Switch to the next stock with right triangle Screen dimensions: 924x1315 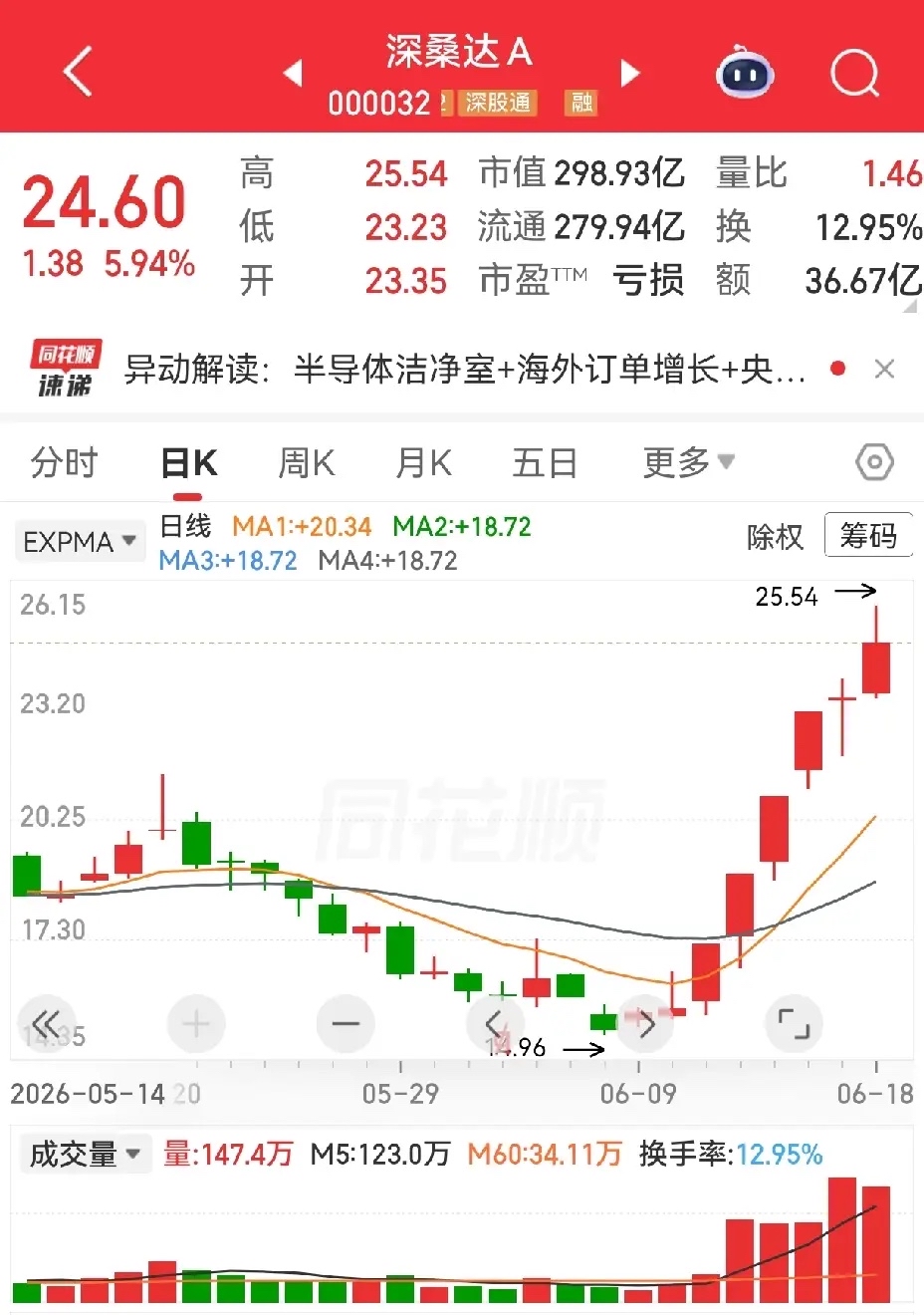(629, 73)
